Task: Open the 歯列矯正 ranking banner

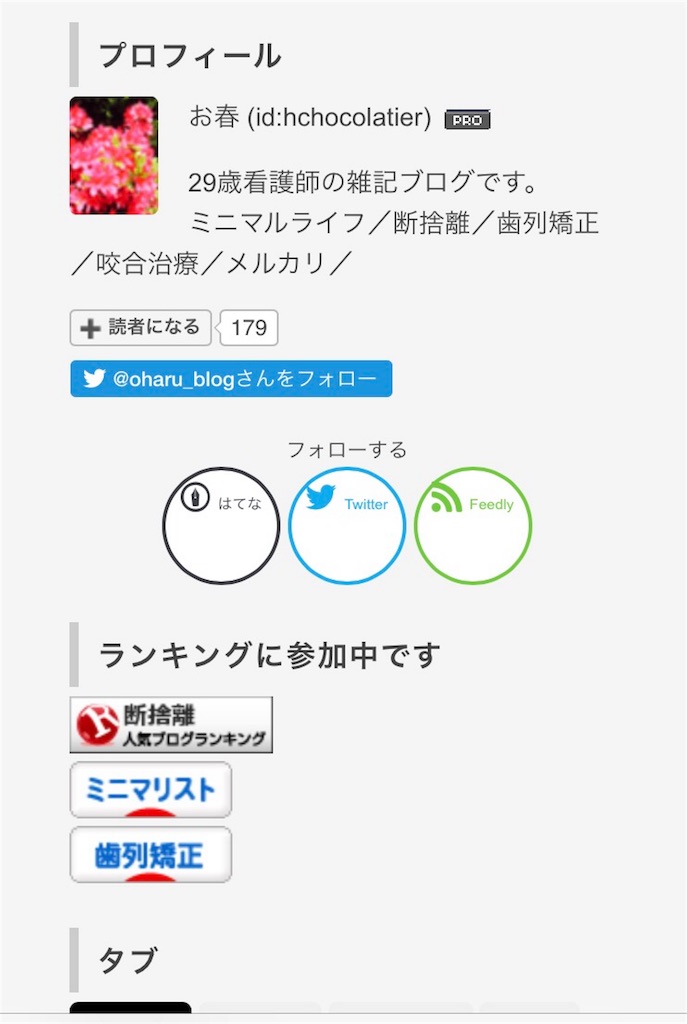Action: (151, 855)
